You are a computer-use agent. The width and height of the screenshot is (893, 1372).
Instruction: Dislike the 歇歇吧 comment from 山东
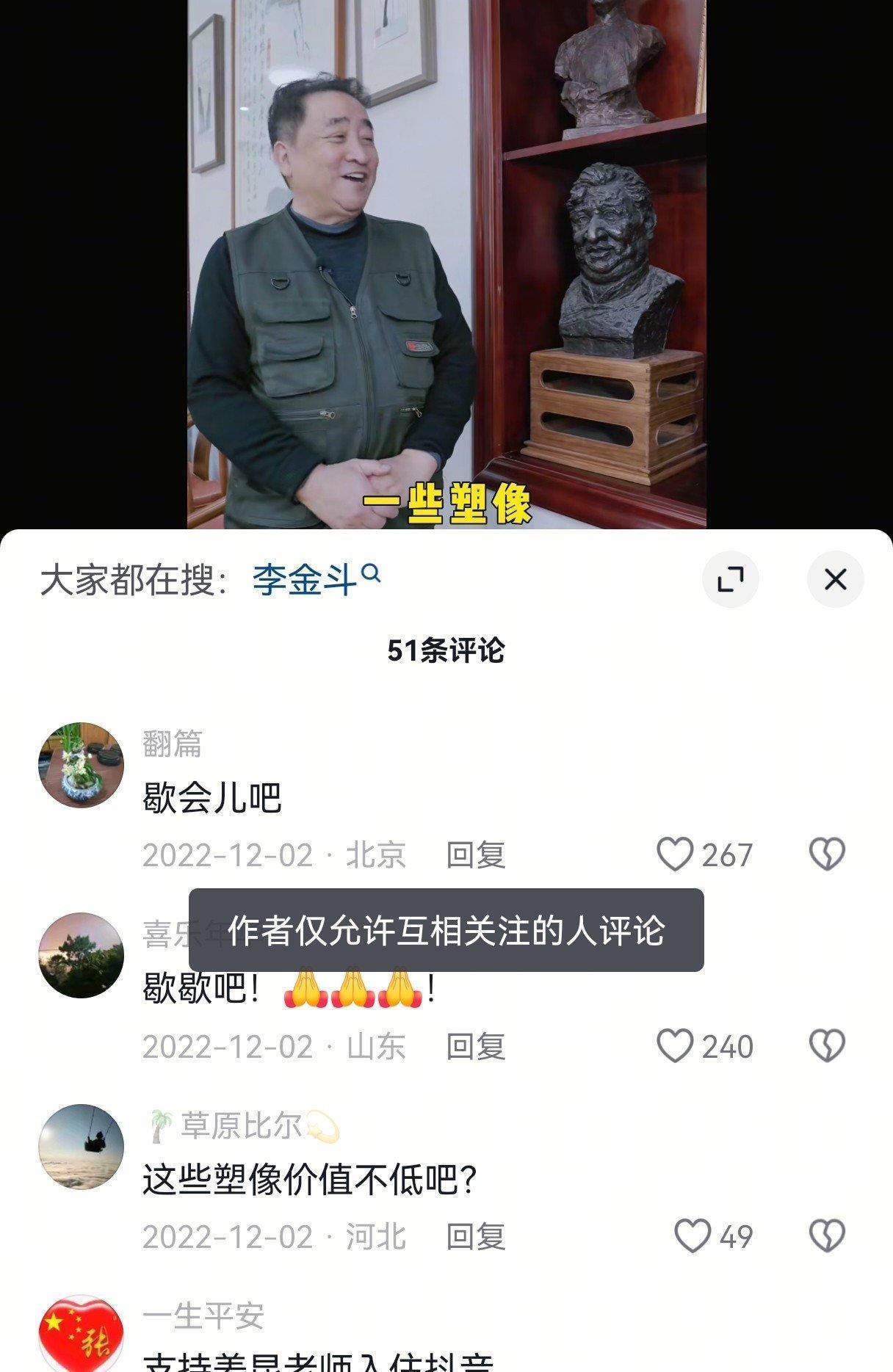(827, 1045)
